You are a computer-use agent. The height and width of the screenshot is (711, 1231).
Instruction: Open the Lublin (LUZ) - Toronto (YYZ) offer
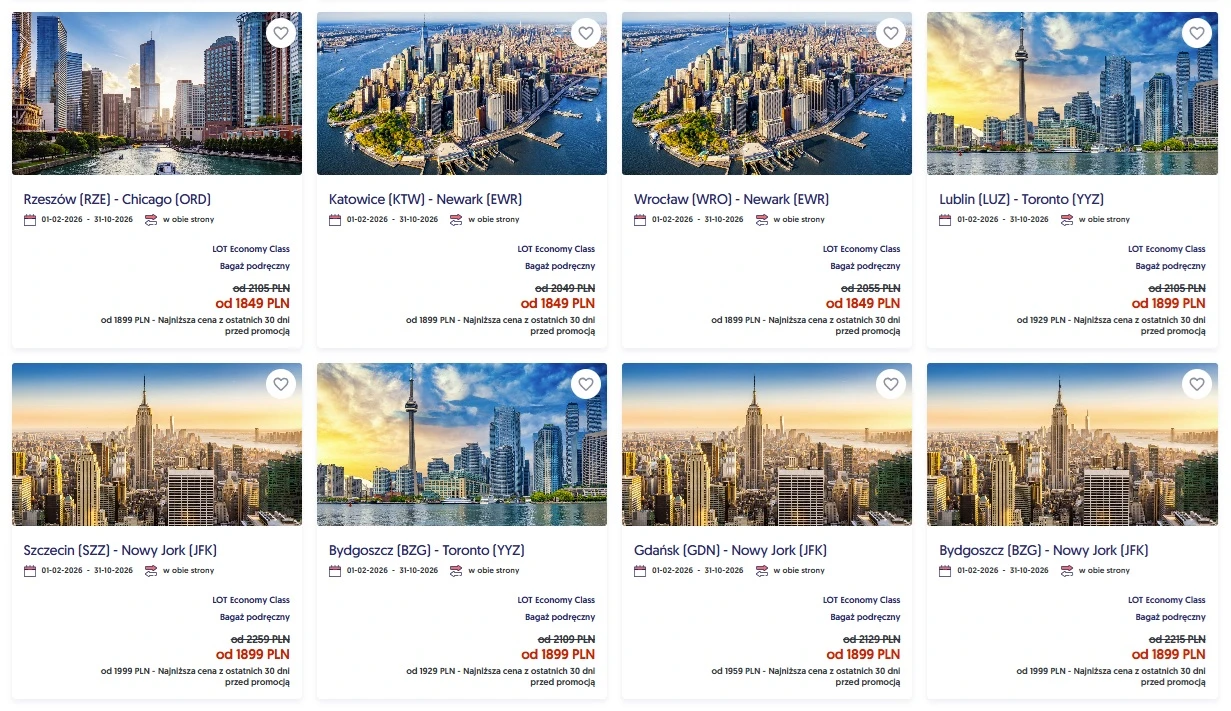pos(1035,199)
